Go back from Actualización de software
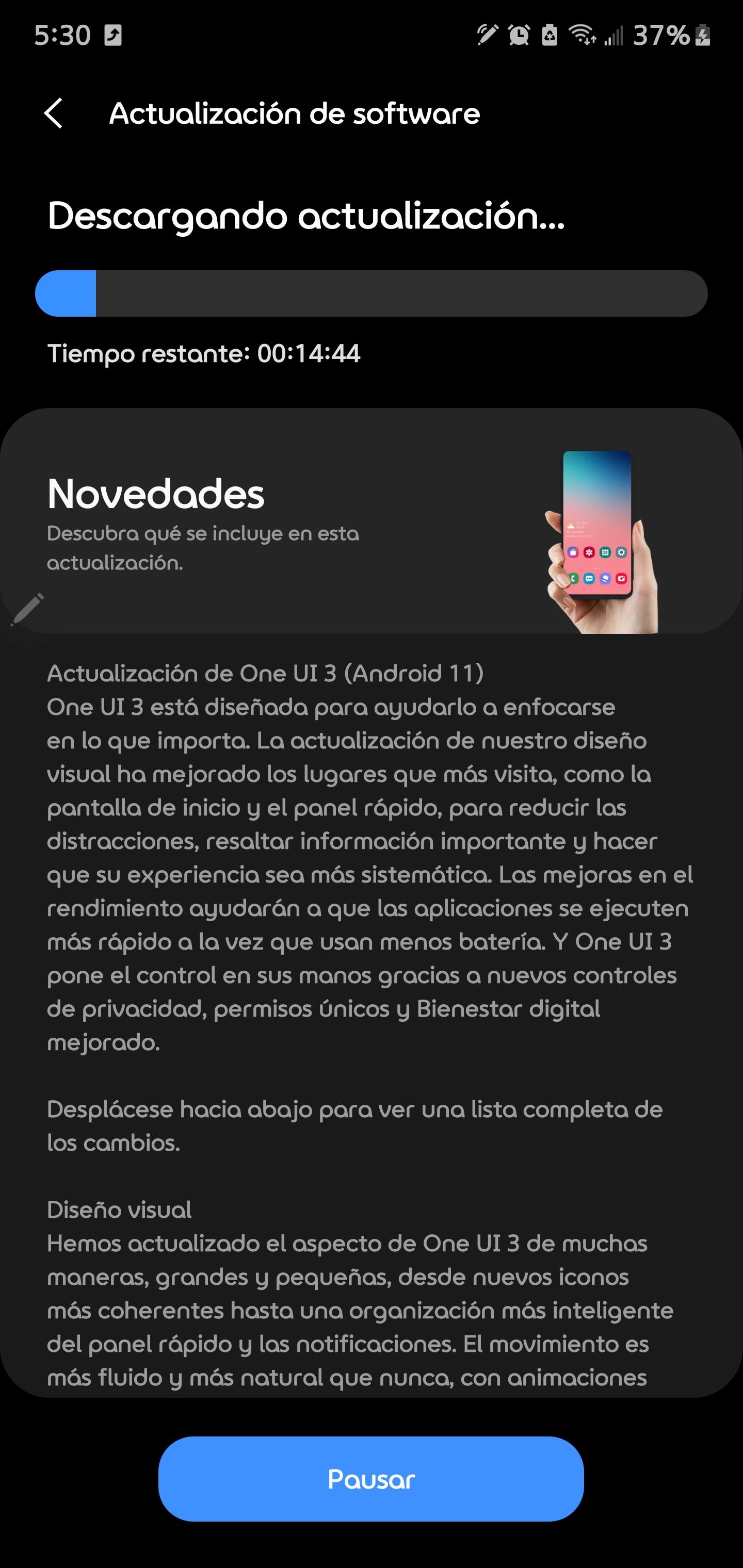This screenshot has width=743, height=1568. (54, 114)
